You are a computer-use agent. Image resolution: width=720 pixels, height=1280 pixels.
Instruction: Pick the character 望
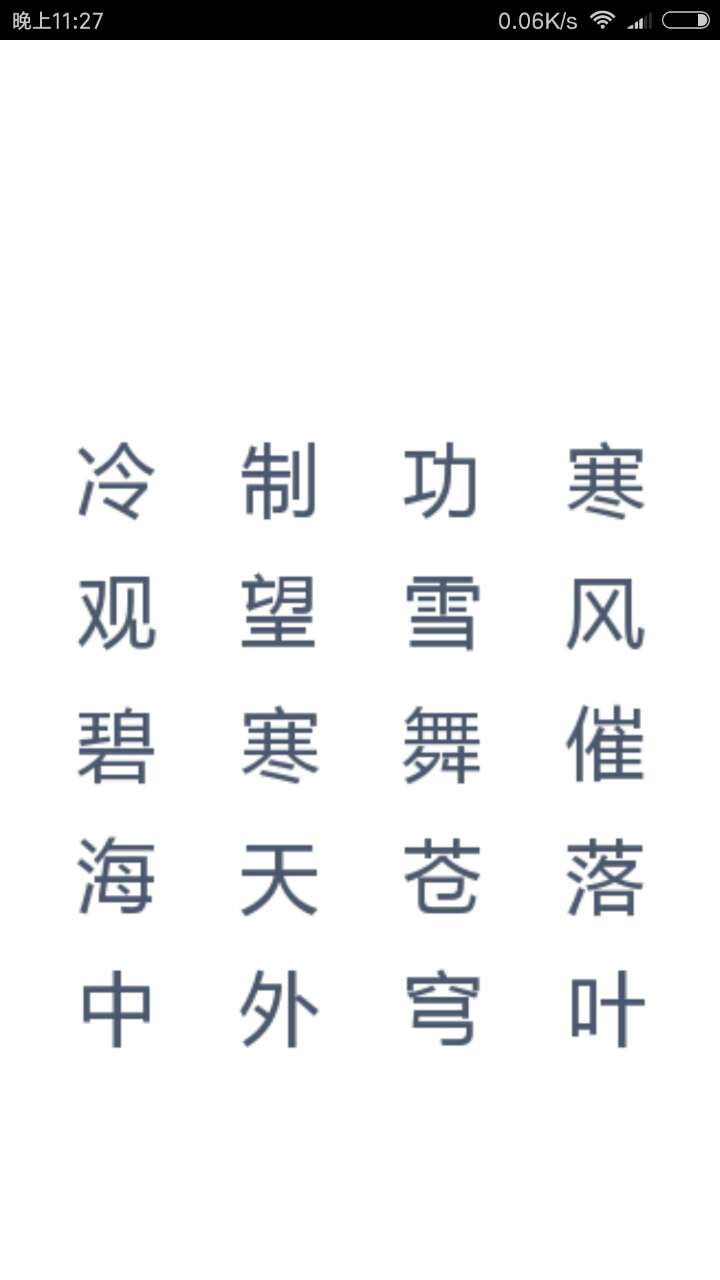tap(279, 613)
